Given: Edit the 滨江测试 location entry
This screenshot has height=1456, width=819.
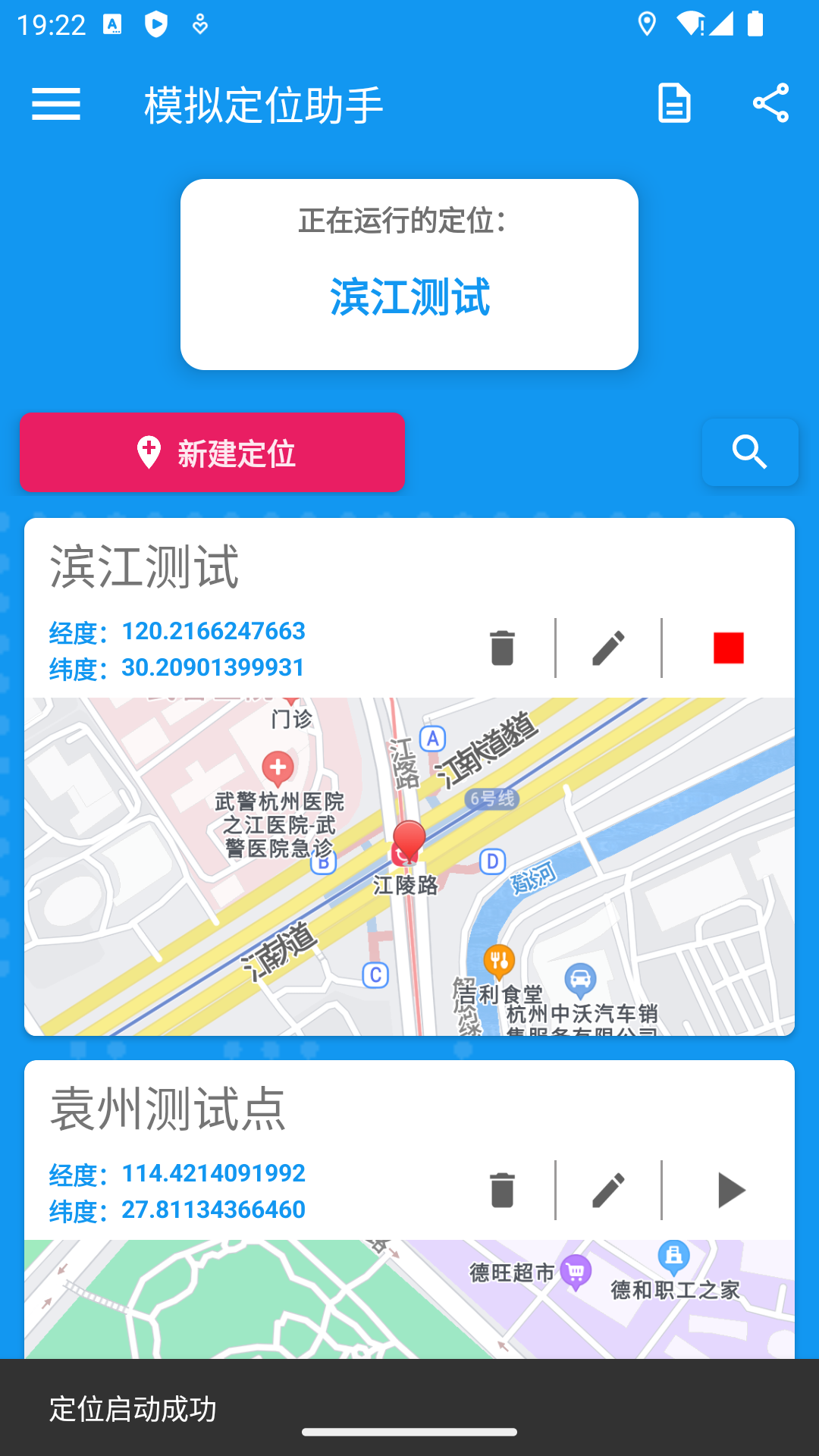Looking at the screenshot, I should (x=609, y=648).
